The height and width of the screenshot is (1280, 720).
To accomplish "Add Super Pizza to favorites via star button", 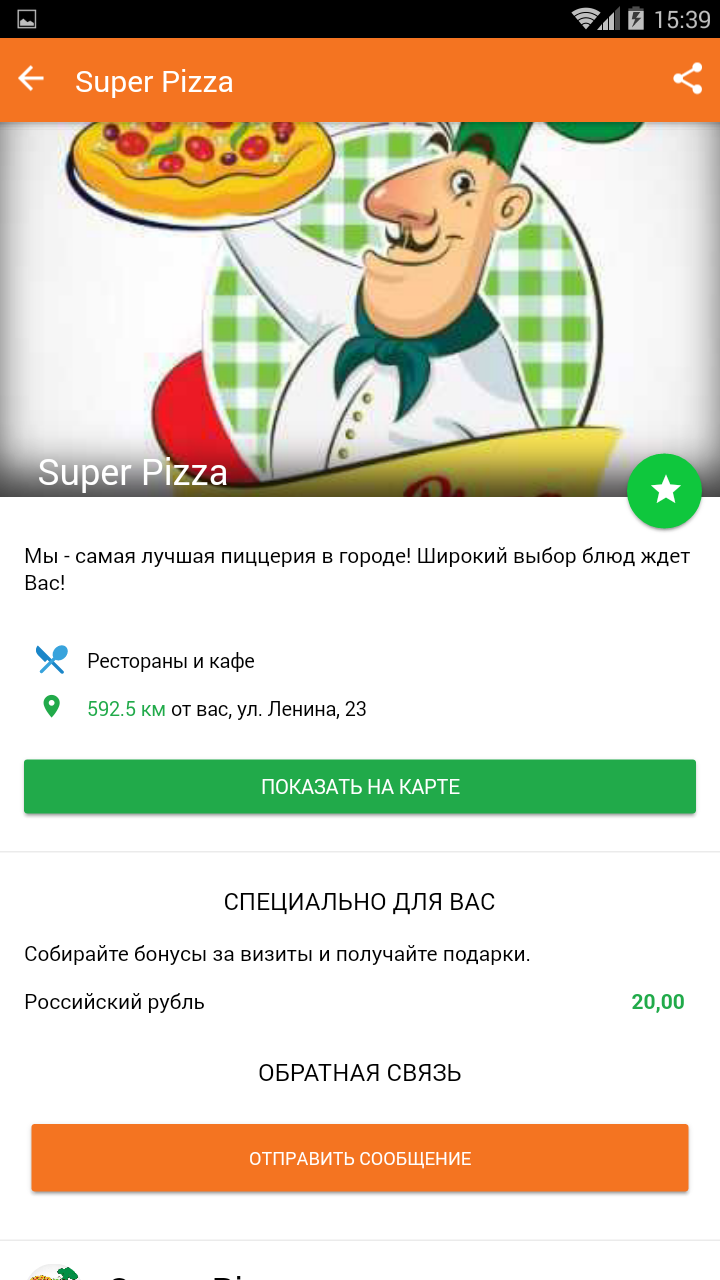I will [x=665, y=490].
